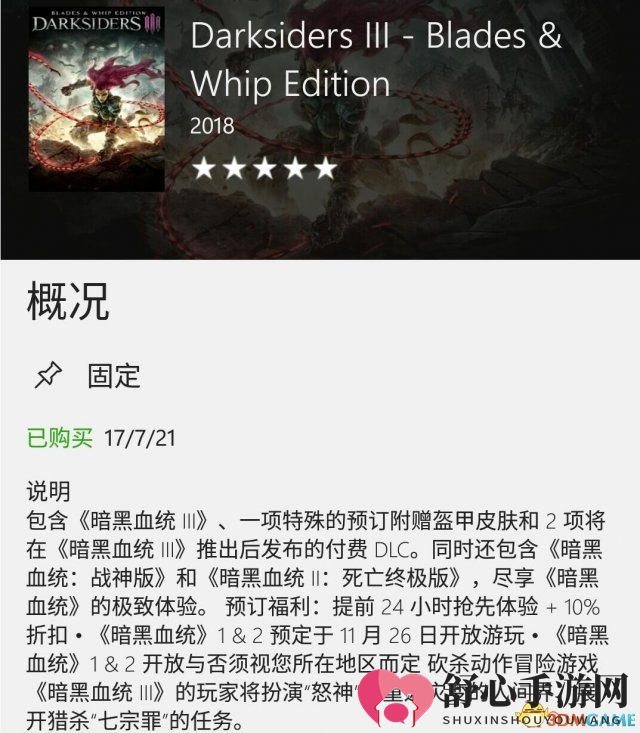Pin the game with 固定
Image resolution: width=640 pixels, height=733 pixels.
[x=88, y=376]
